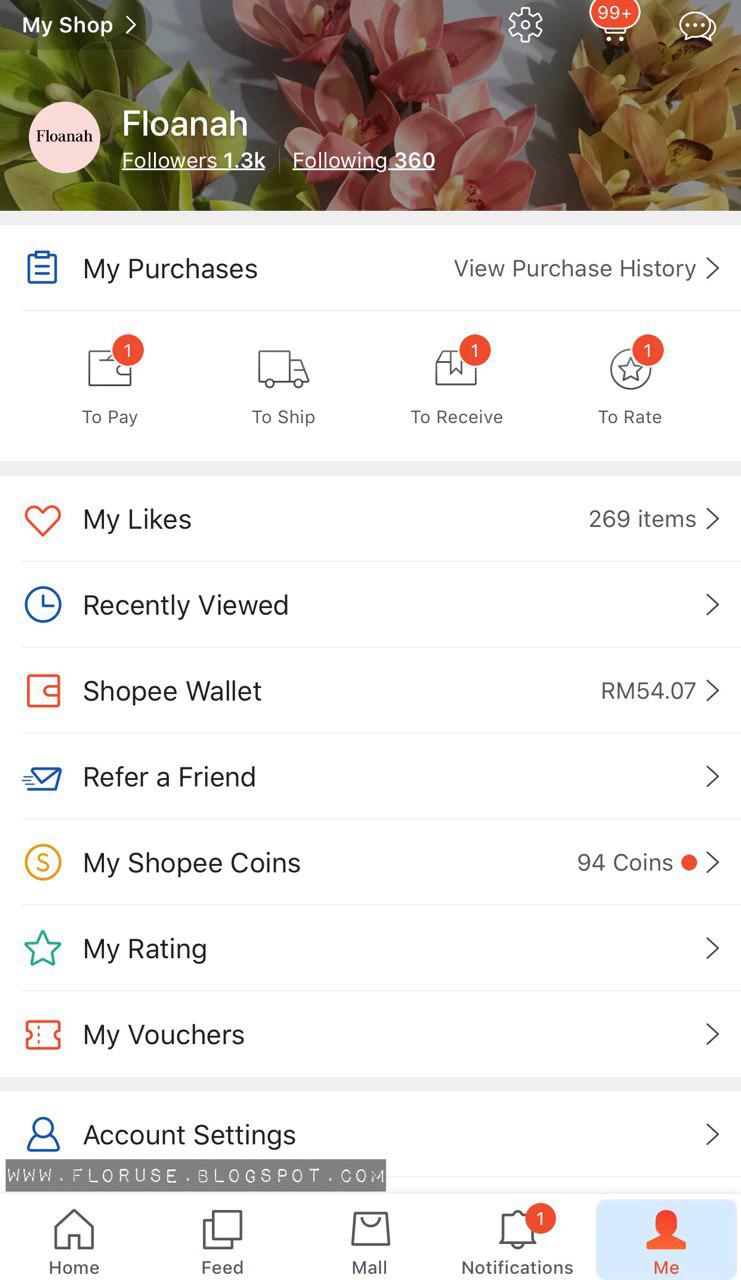Viewport: 741px width, 1280px height.
Task: Go to My Shop
Action: coord(79,26)
